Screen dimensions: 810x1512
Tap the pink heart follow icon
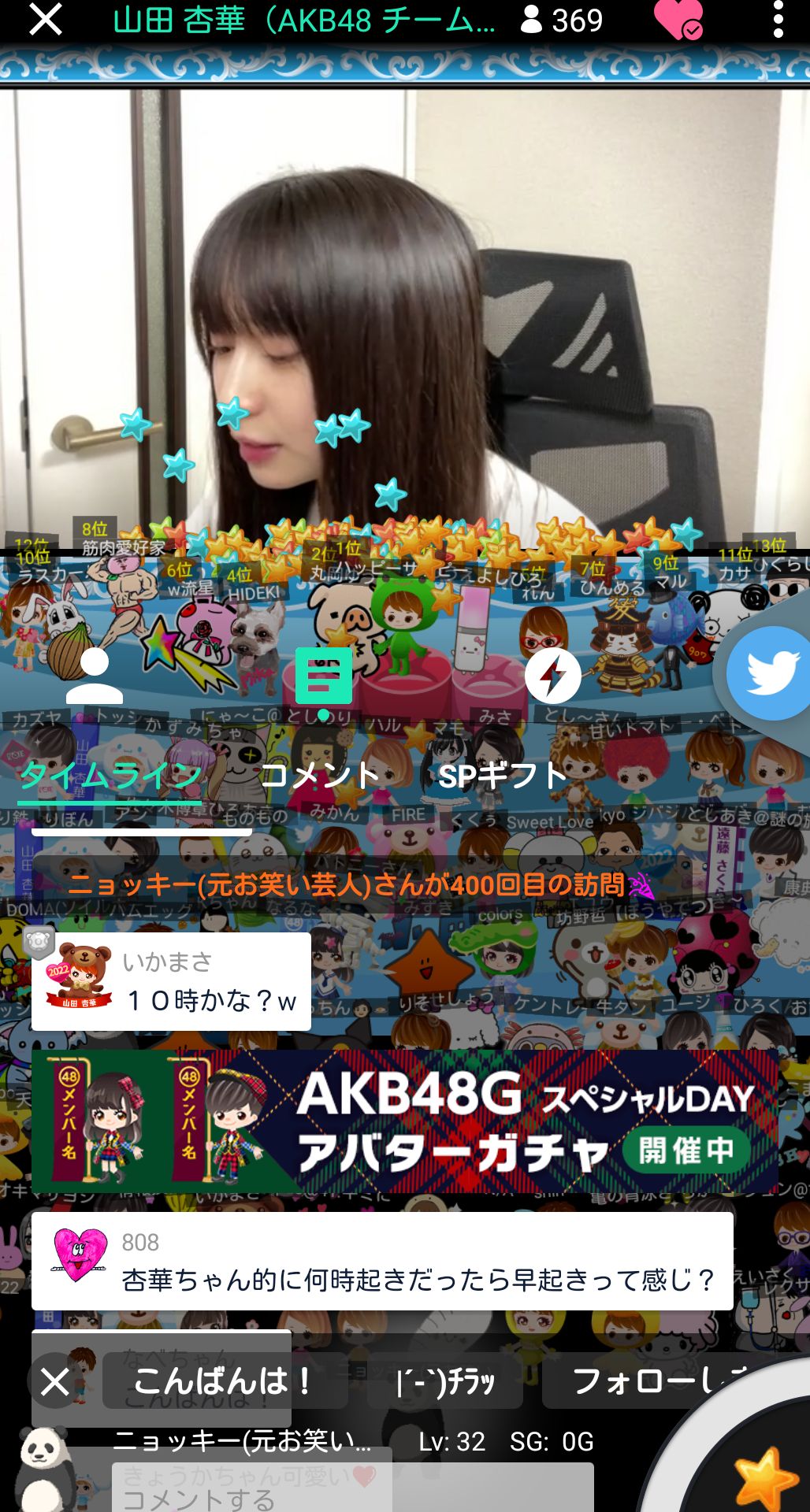coord(678,20)
